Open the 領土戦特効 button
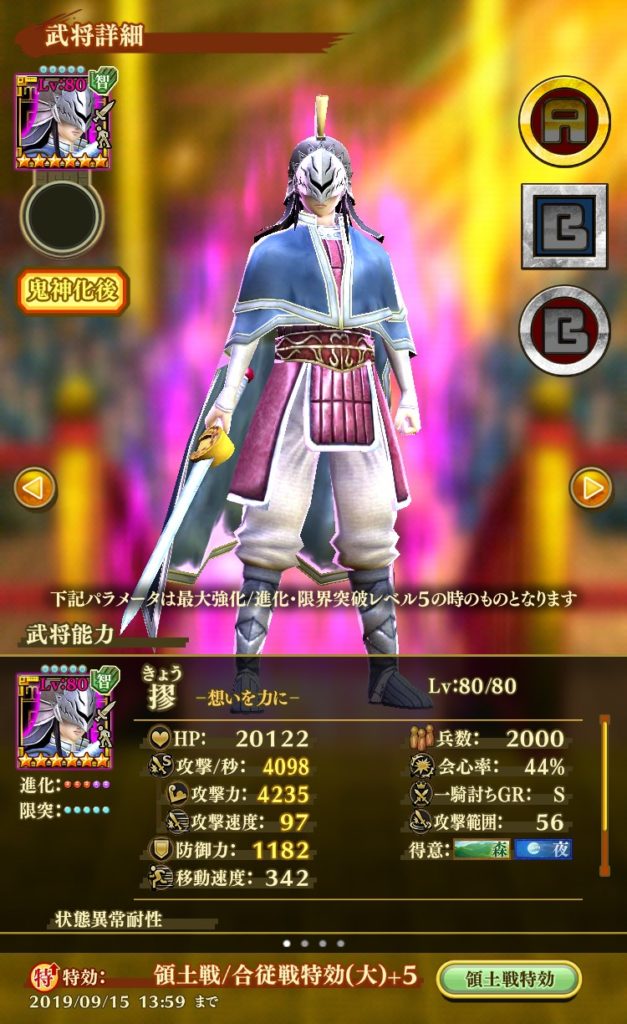627x1024 pixels. pyautogui.click(x=509, y=979)
